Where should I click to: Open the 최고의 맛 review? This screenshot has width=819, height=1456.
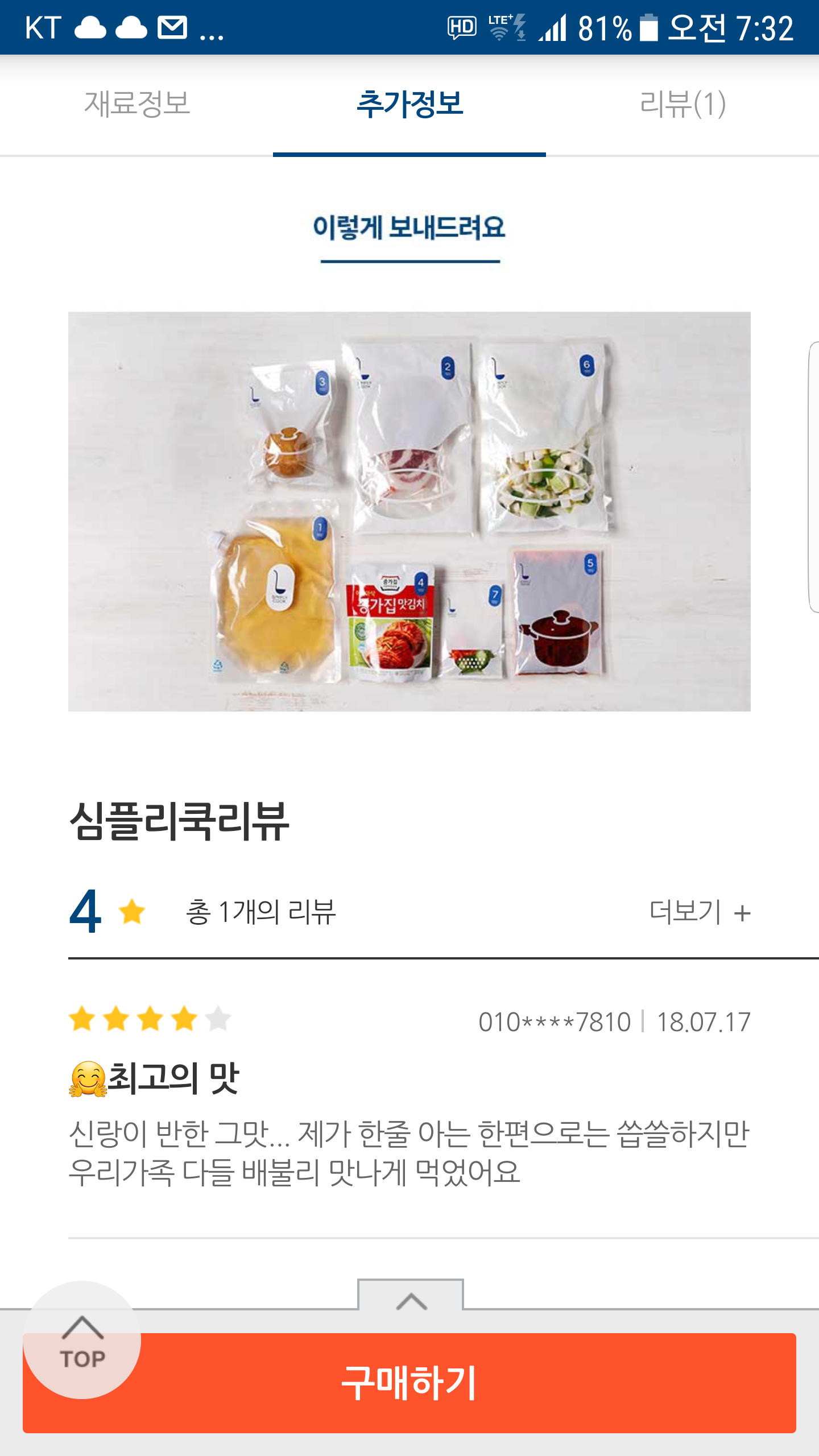[x=173, y=1078]
